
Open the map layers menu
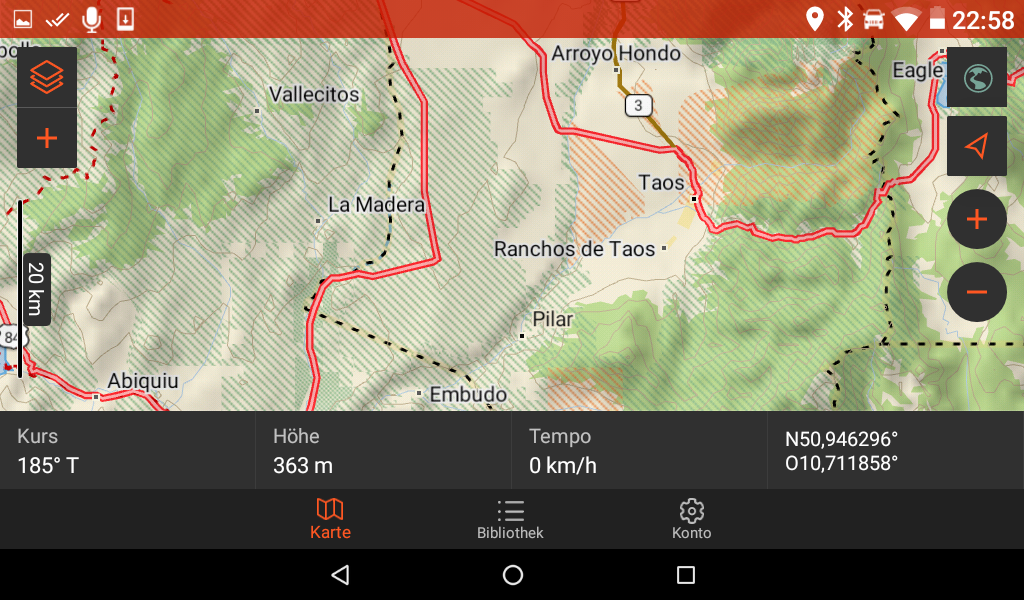point(47,77)
